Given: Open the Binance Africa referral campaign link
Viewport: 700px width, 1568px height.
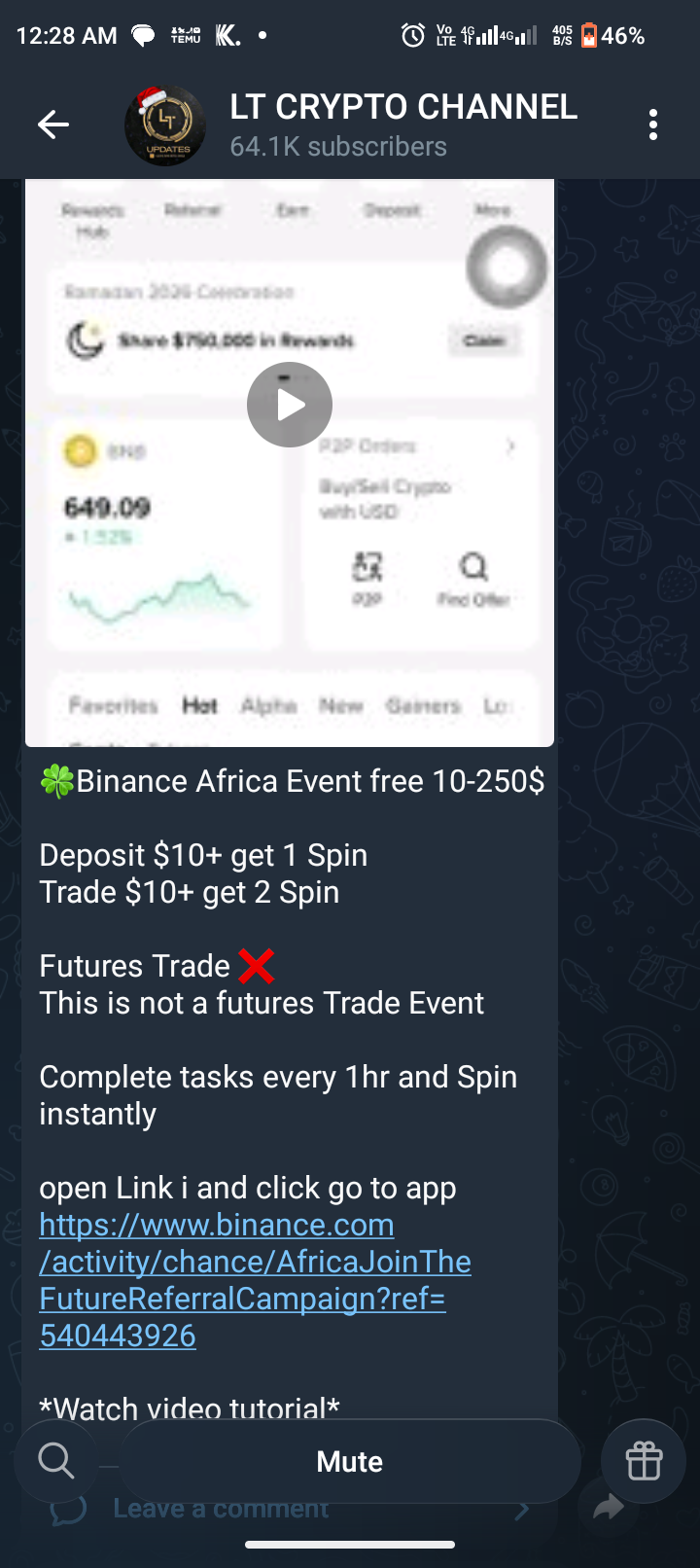Looking at the screenshot, I should [255, 1280].
